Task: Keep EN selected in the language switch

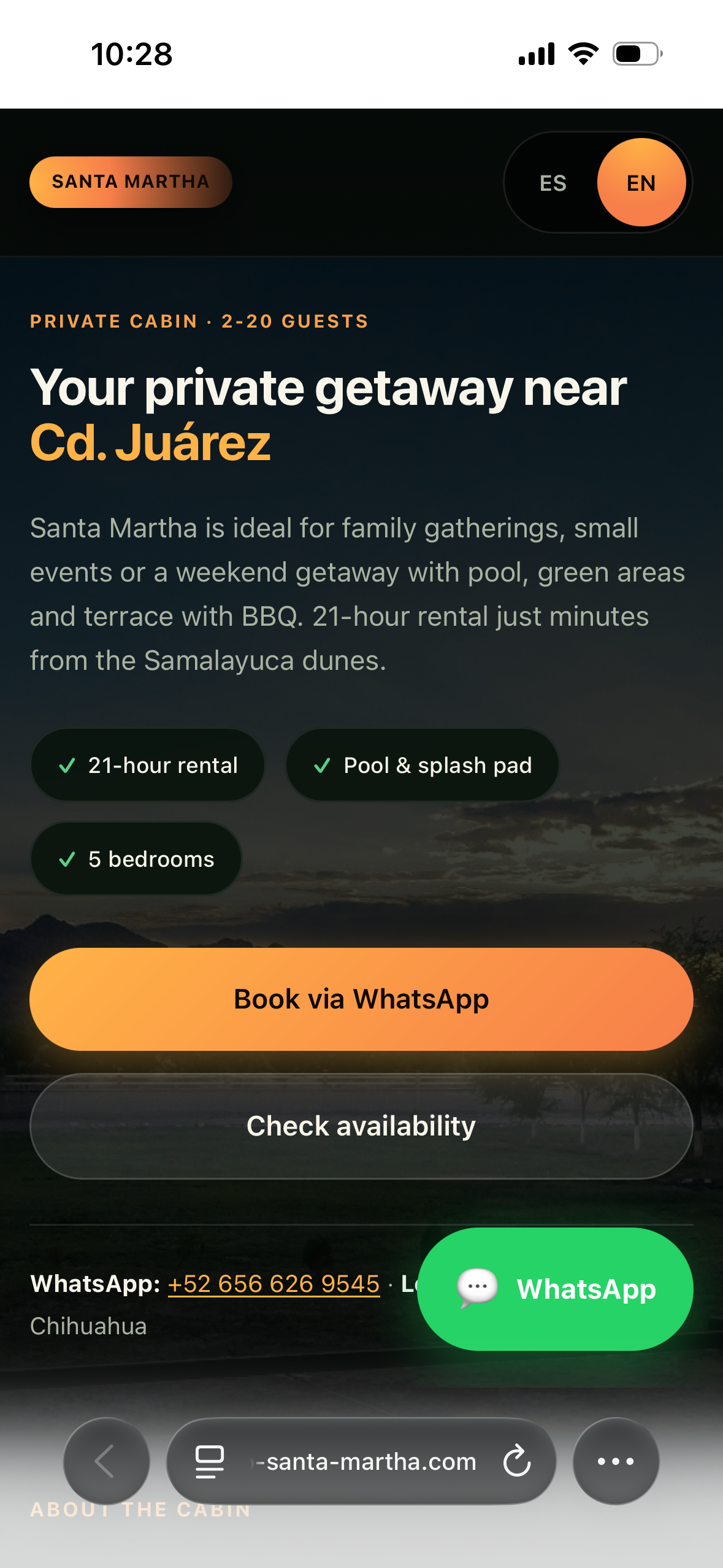Action: tap(640, 182)
